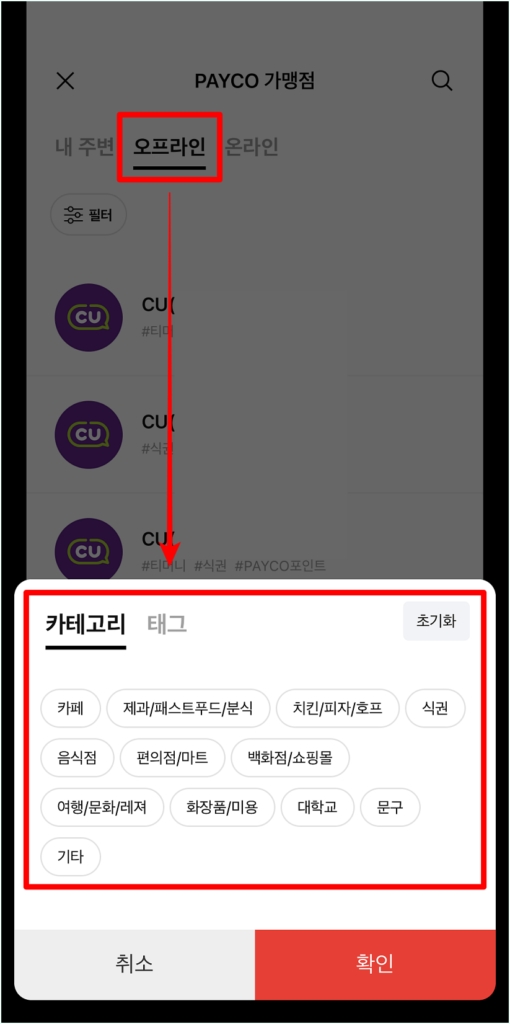This screenshot has height=1024, width=510.
Task: Select the 대학교 chip
Action: point(317,807)
